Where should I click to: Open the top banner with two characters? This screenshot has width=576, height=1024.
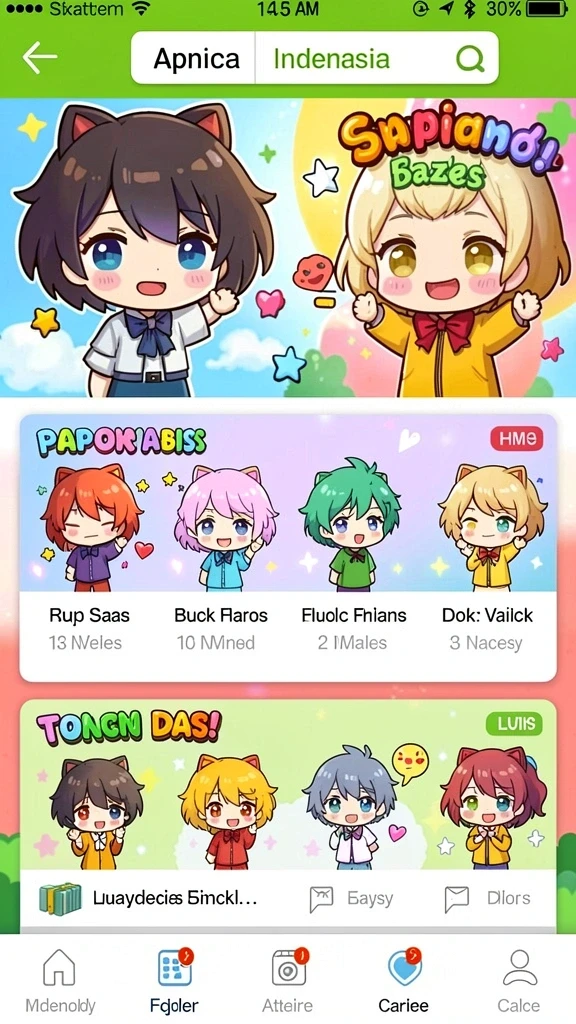click(288, 248)
